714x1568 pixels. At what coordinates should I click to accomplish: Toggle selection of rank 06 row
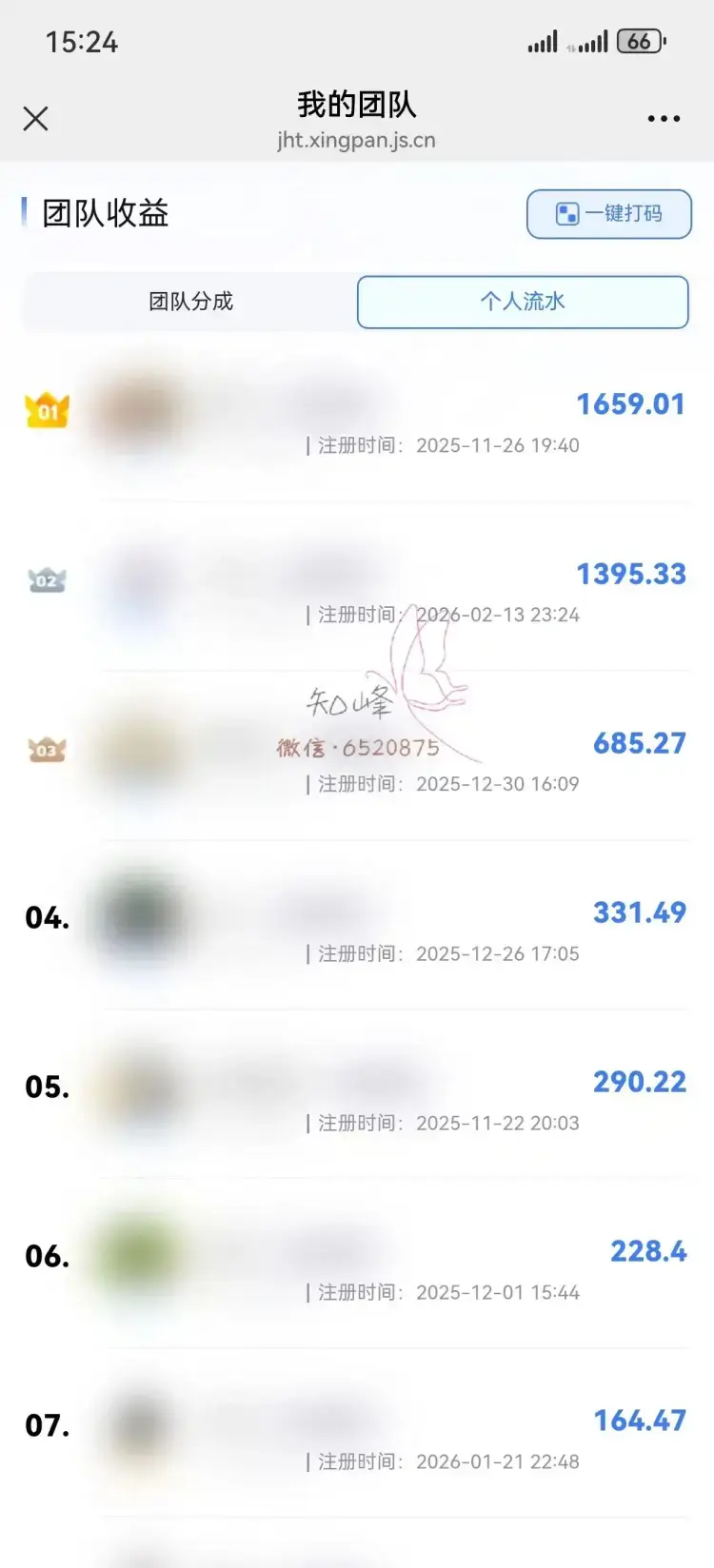[x=357, y=1256]
